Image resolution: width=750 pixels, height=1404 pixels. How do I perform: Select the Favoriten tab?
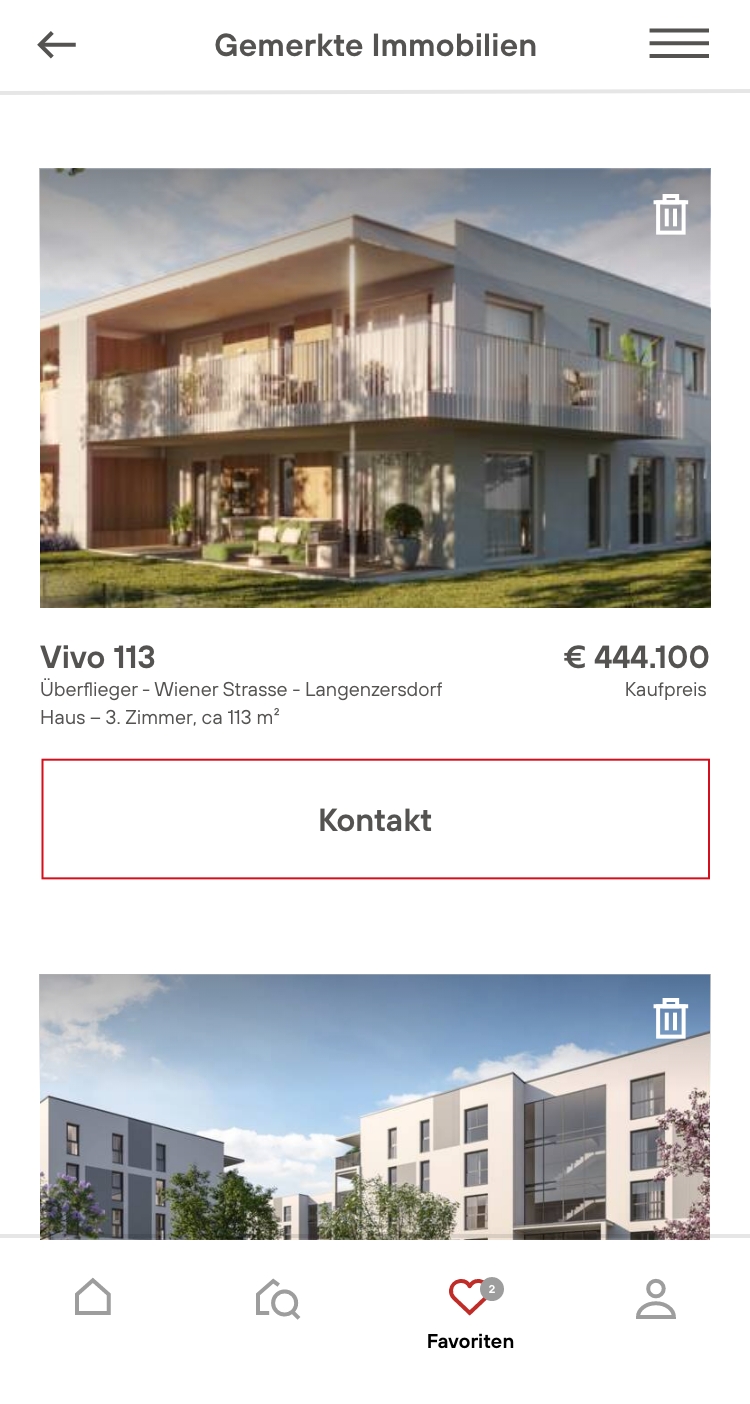coord(470,1313)
